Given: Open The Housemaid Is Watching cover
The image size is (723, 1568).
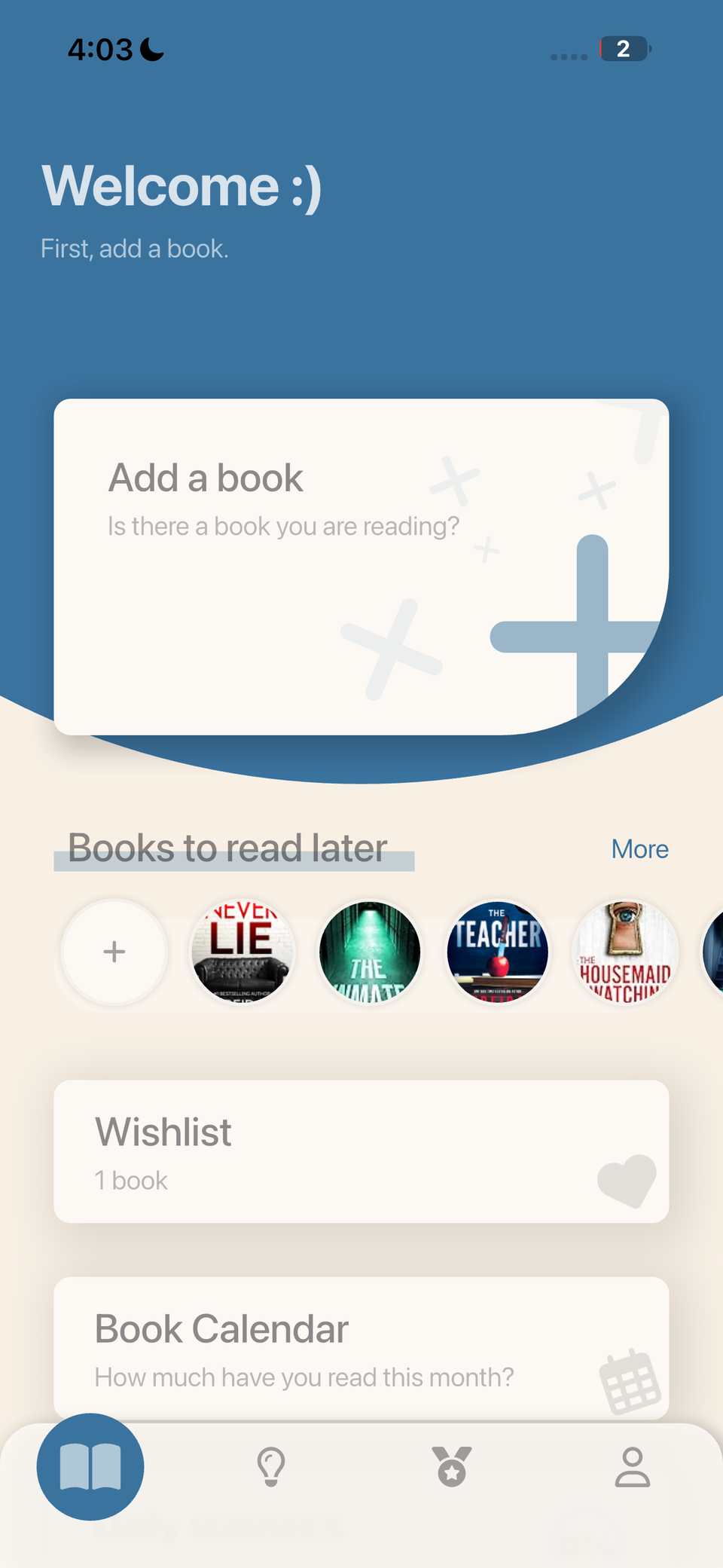Looking at the screenshot, I should 626,952.
